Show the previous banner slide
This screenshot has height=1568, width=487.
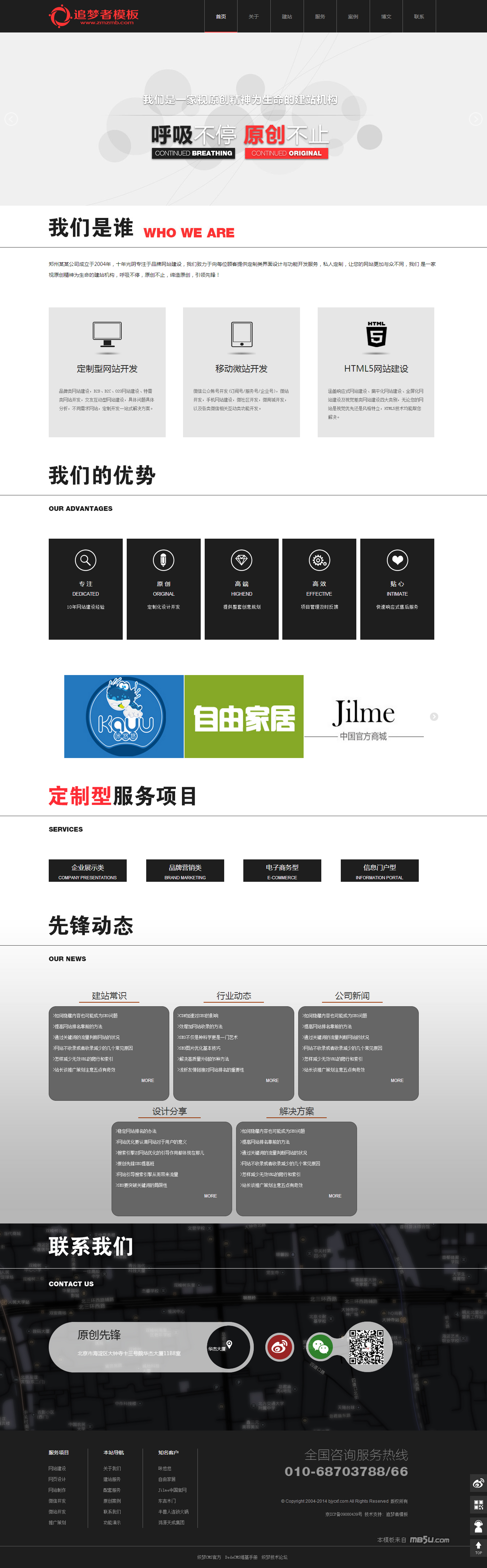[x=11, y=119]
